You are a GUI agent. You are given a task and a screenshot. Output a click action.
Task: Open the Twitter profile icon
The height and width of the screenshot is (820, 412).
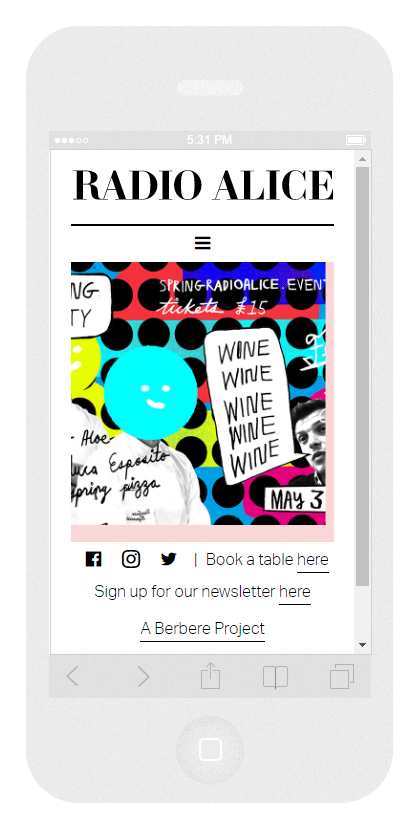tap(168, 560)
